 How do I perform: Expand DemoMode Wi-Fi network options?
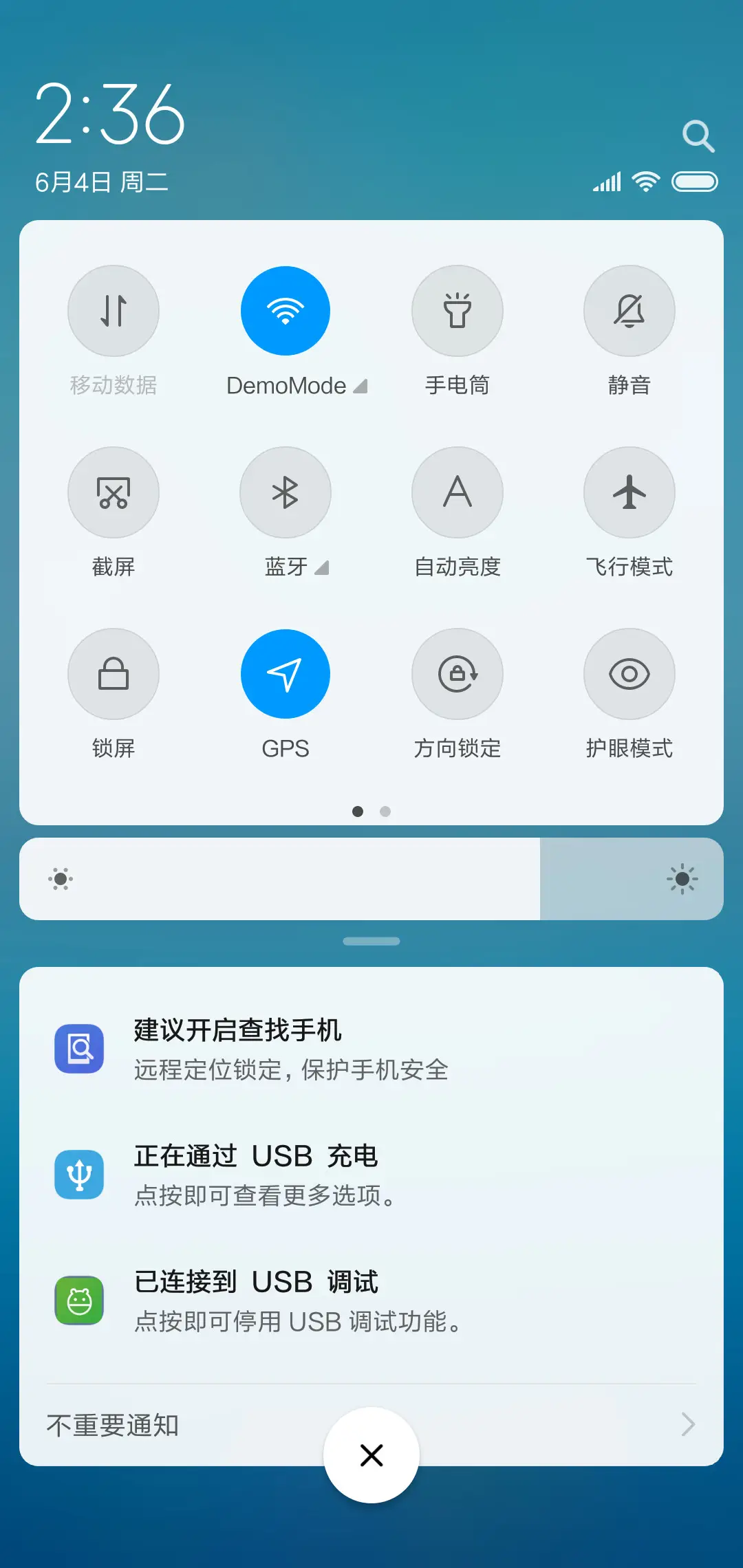point(360,386)
